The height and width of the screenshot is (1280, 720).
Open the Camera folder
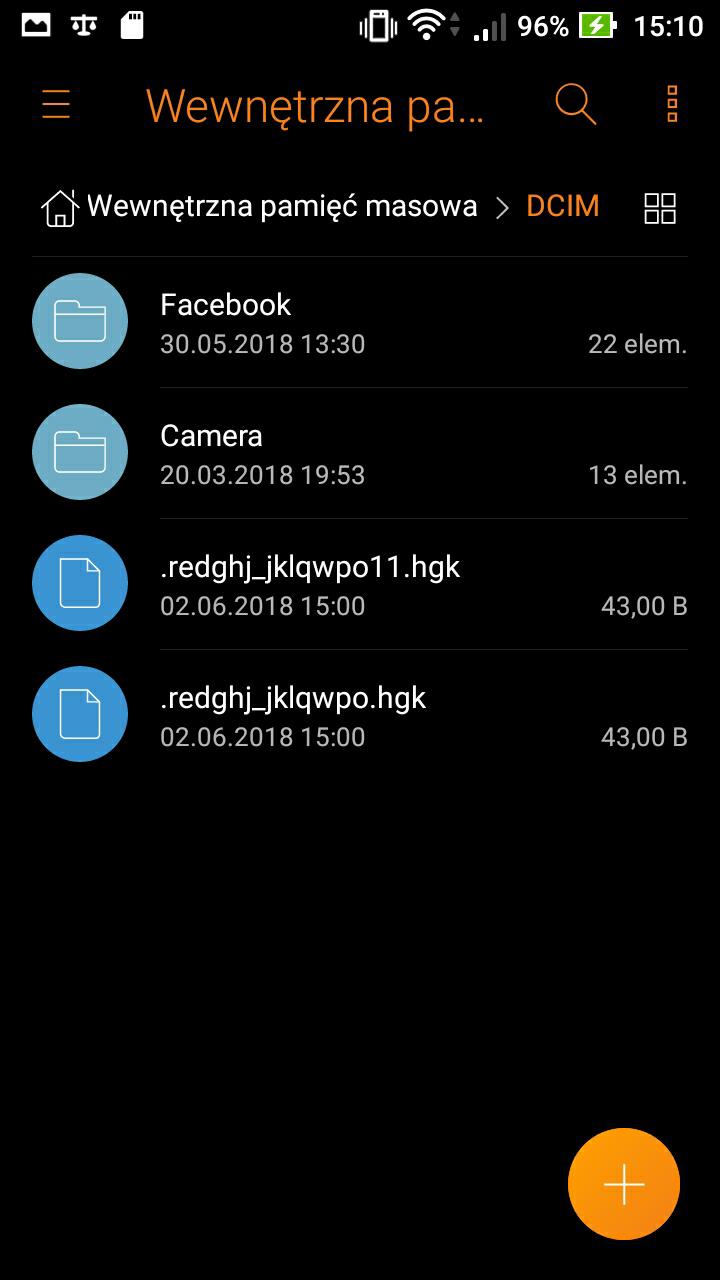(360, 453)
